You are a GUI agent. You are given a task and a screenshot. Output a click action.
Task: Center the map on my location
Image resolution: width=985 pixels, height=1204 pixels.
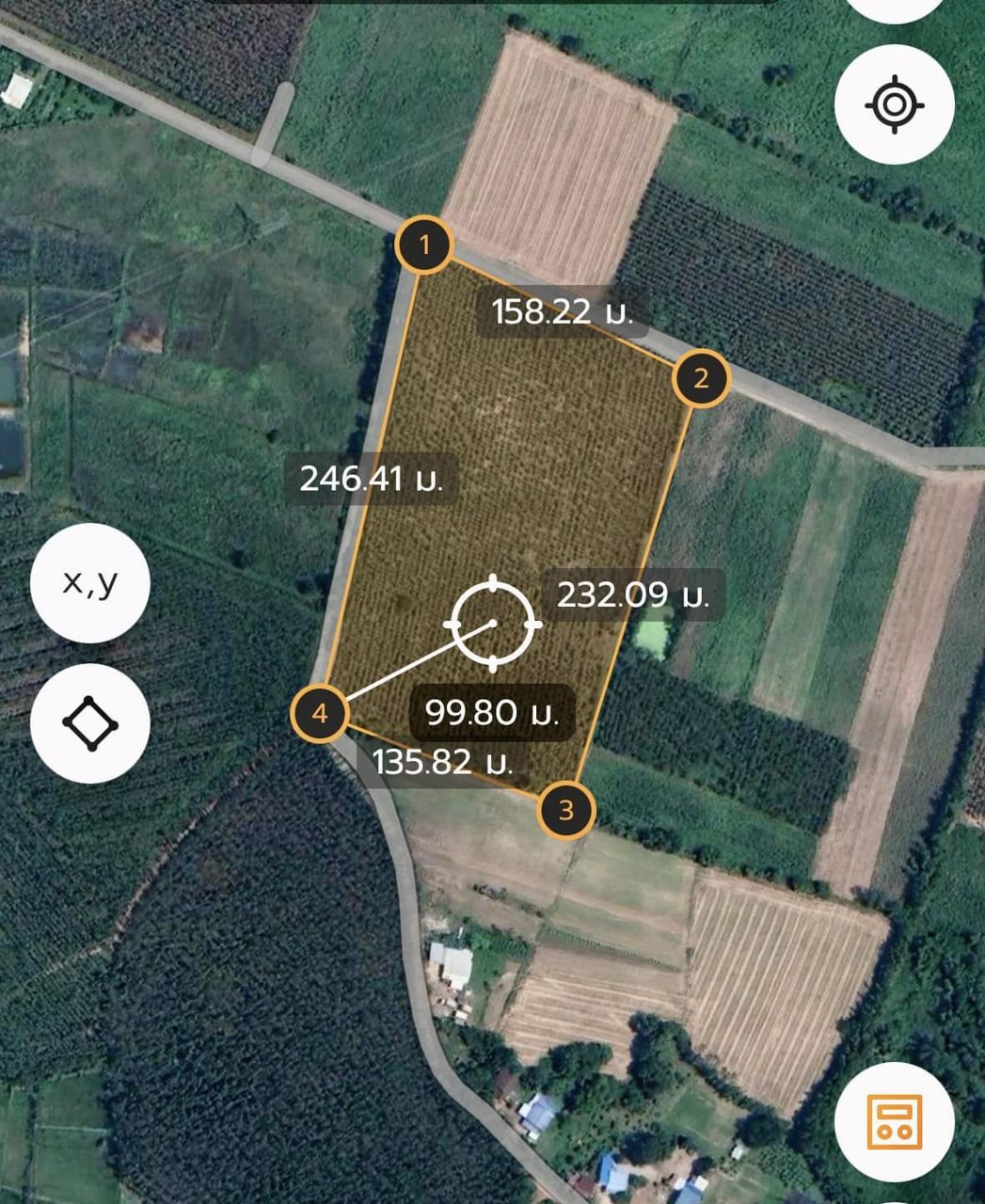click(x=894, y=103)
